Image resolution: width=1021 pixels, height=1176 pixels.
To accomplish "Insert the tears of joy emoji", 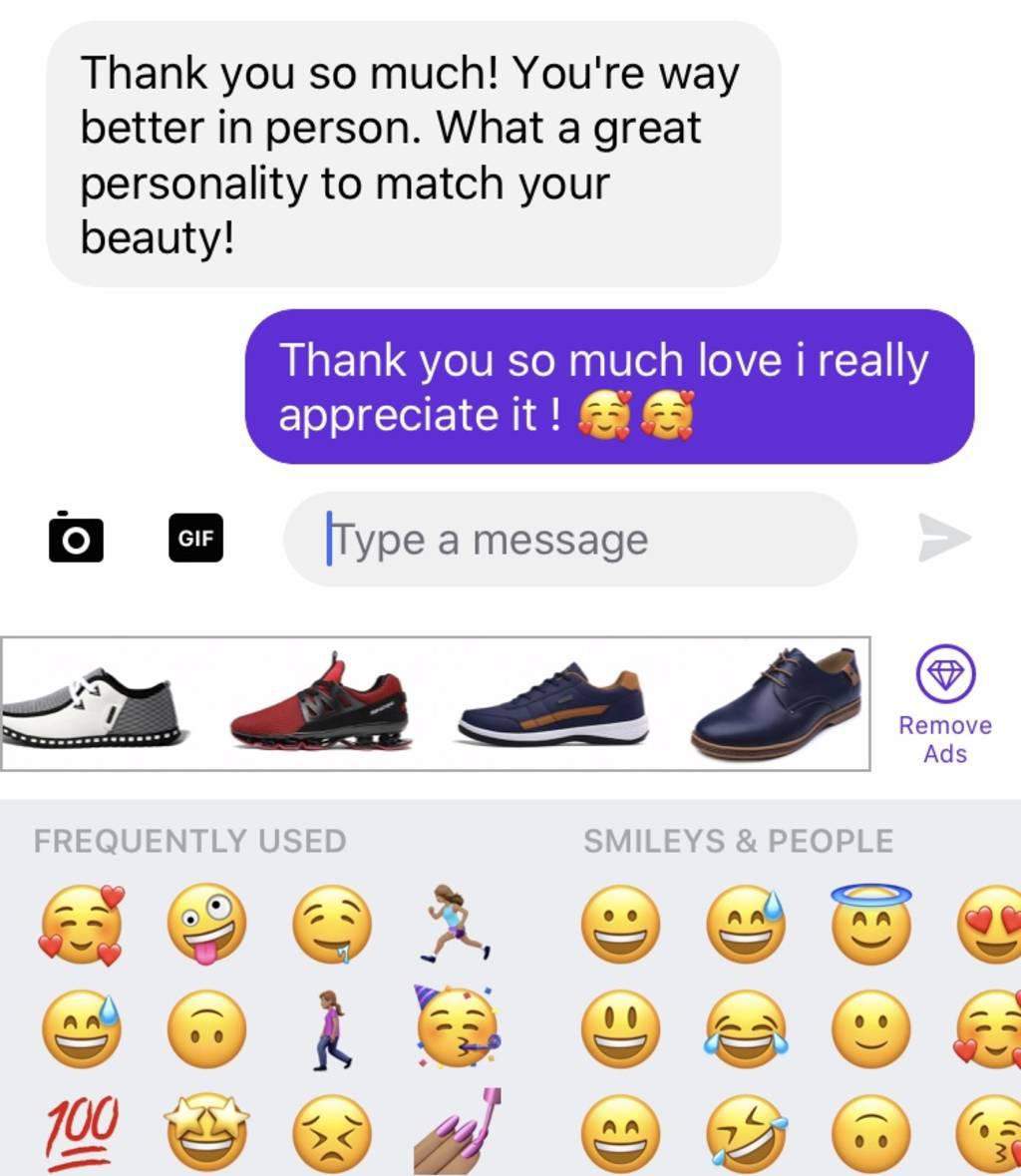I will click(x=746, y=1029).
